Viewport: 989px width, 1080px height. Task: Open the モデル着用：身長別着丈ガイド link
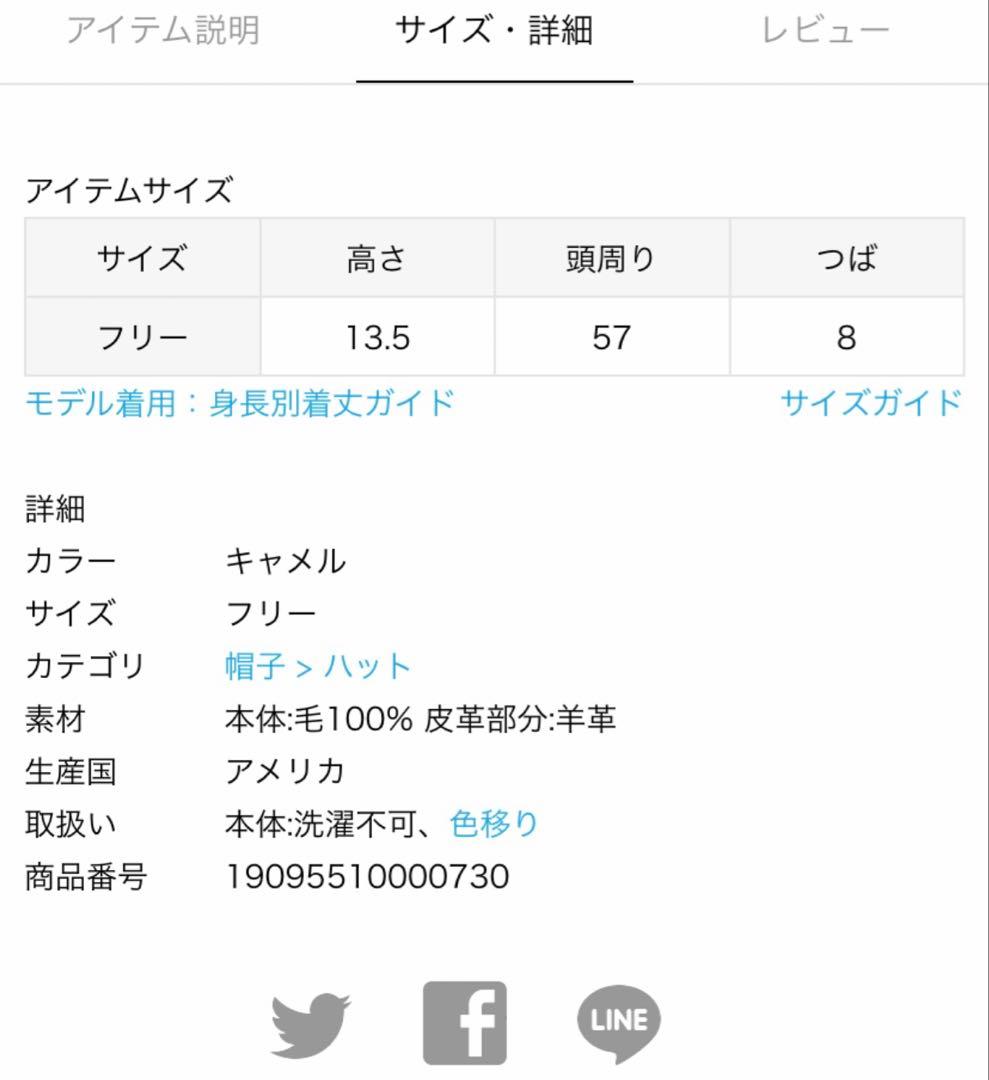240,404
